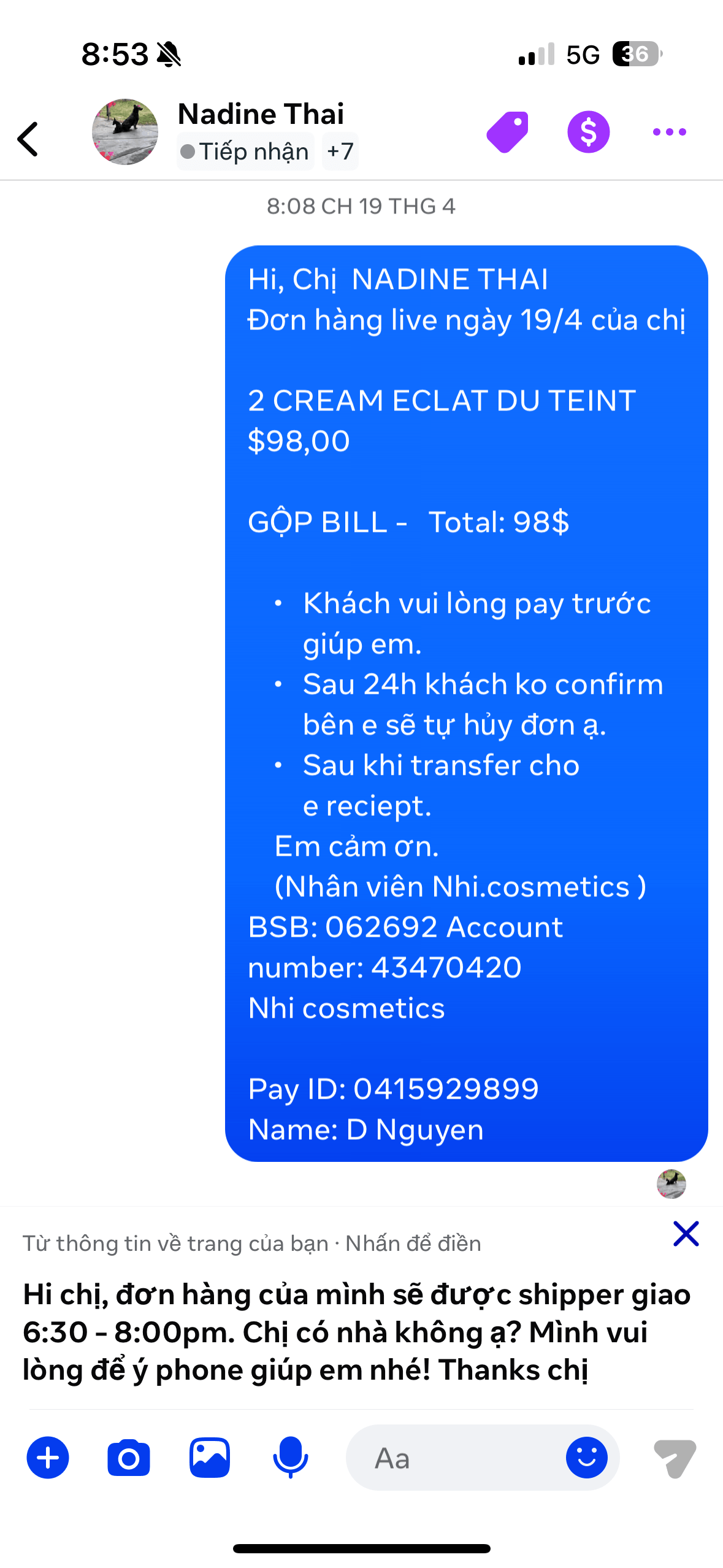This screenshot has height=1568, width=723.
Task: Focus the Aa message input field
Action: (454, 1458)
